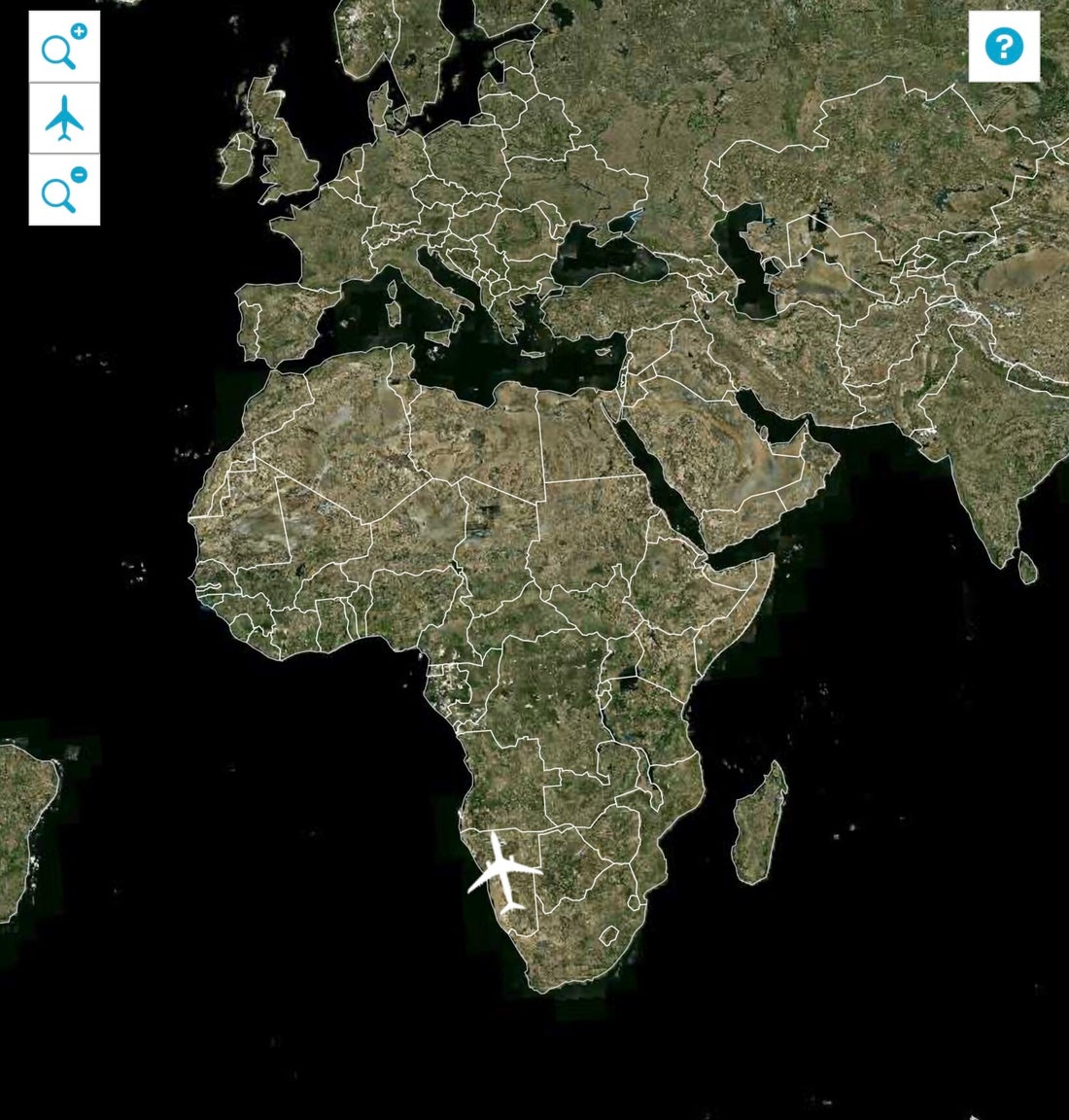The image size is (1069, 1120).
Task: Open the help question mark
Action: point(1004,46)
